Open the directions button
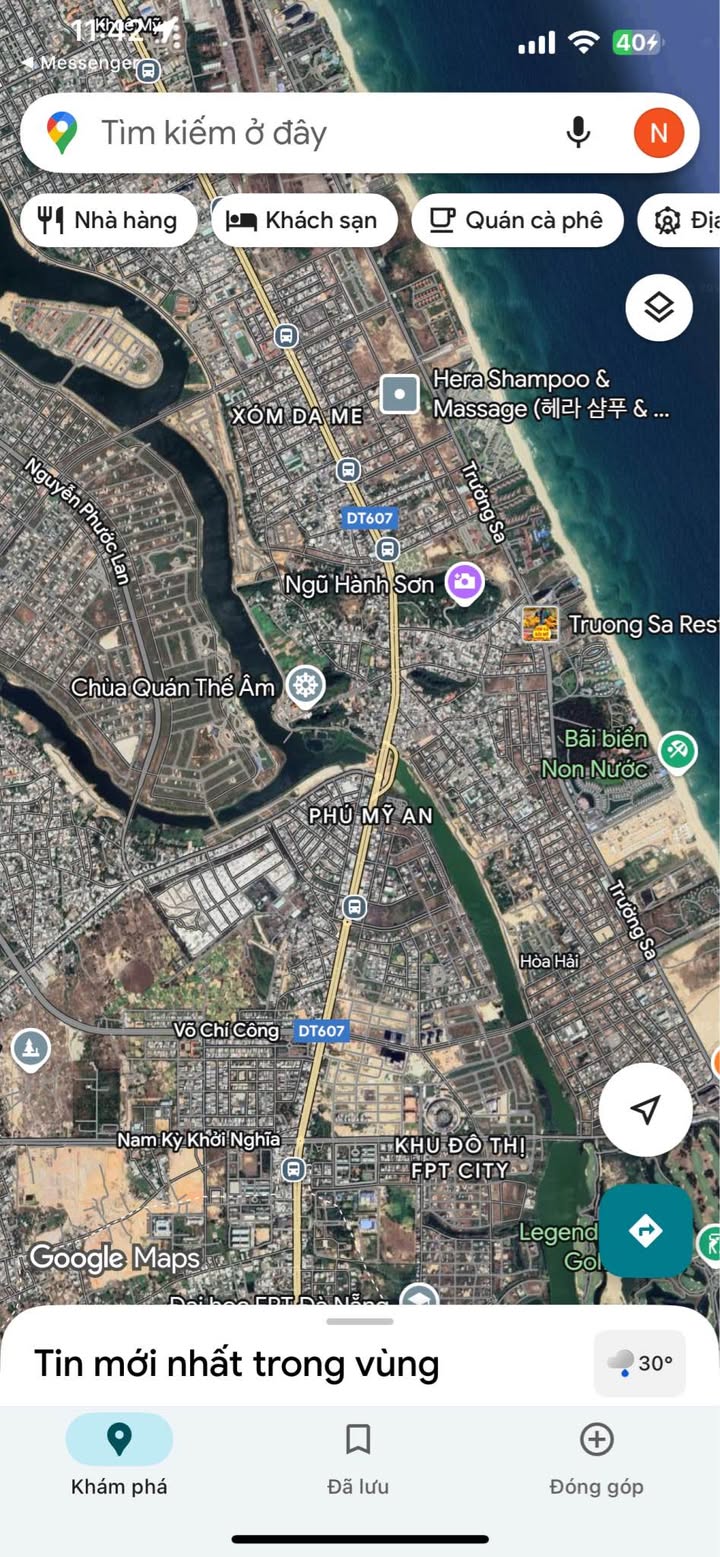 pos(646,1230)
